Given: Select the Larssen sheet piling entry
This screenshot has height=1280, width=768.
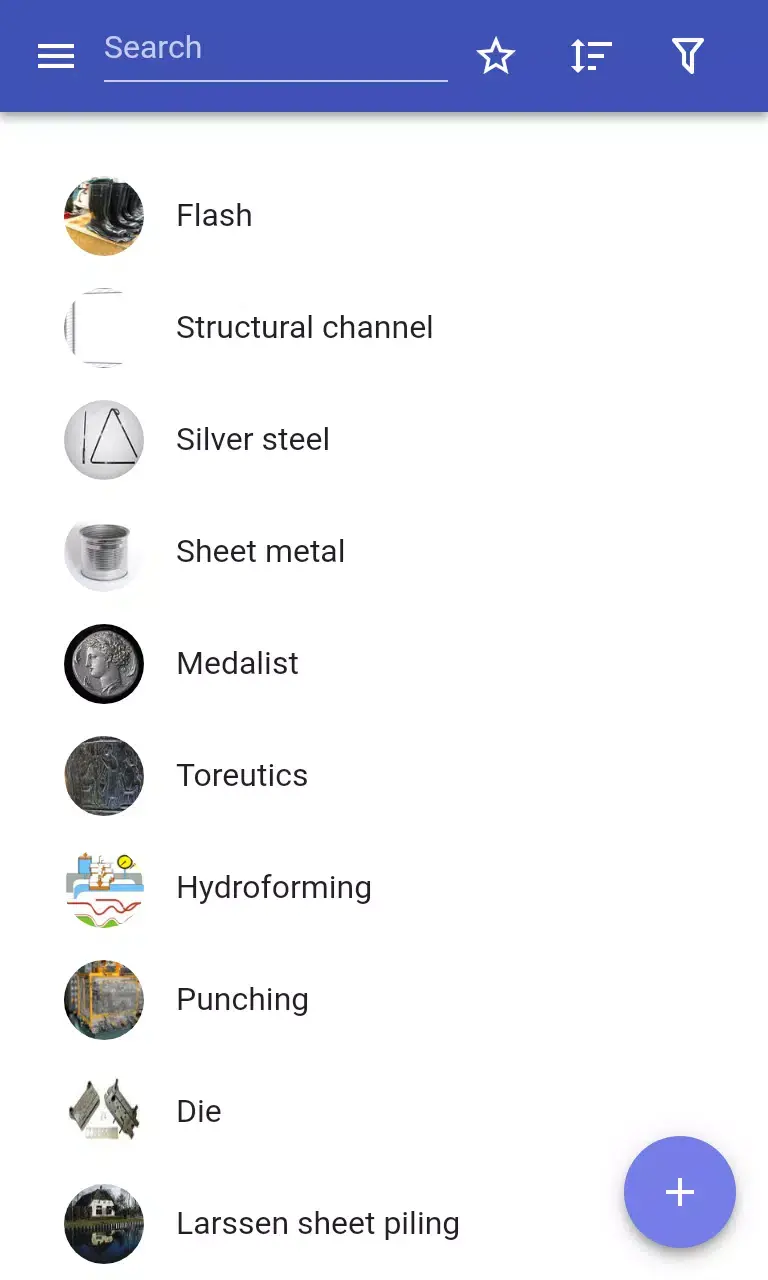Looking at the screenshot, I should (318, 1223).
